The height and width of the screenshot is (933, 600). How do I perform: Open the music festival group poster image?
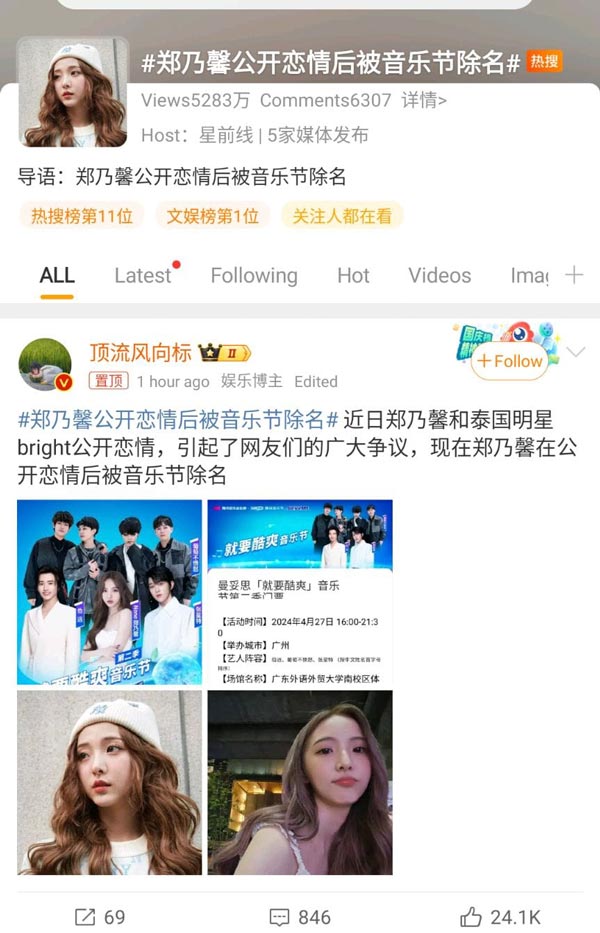pos(109,592)
